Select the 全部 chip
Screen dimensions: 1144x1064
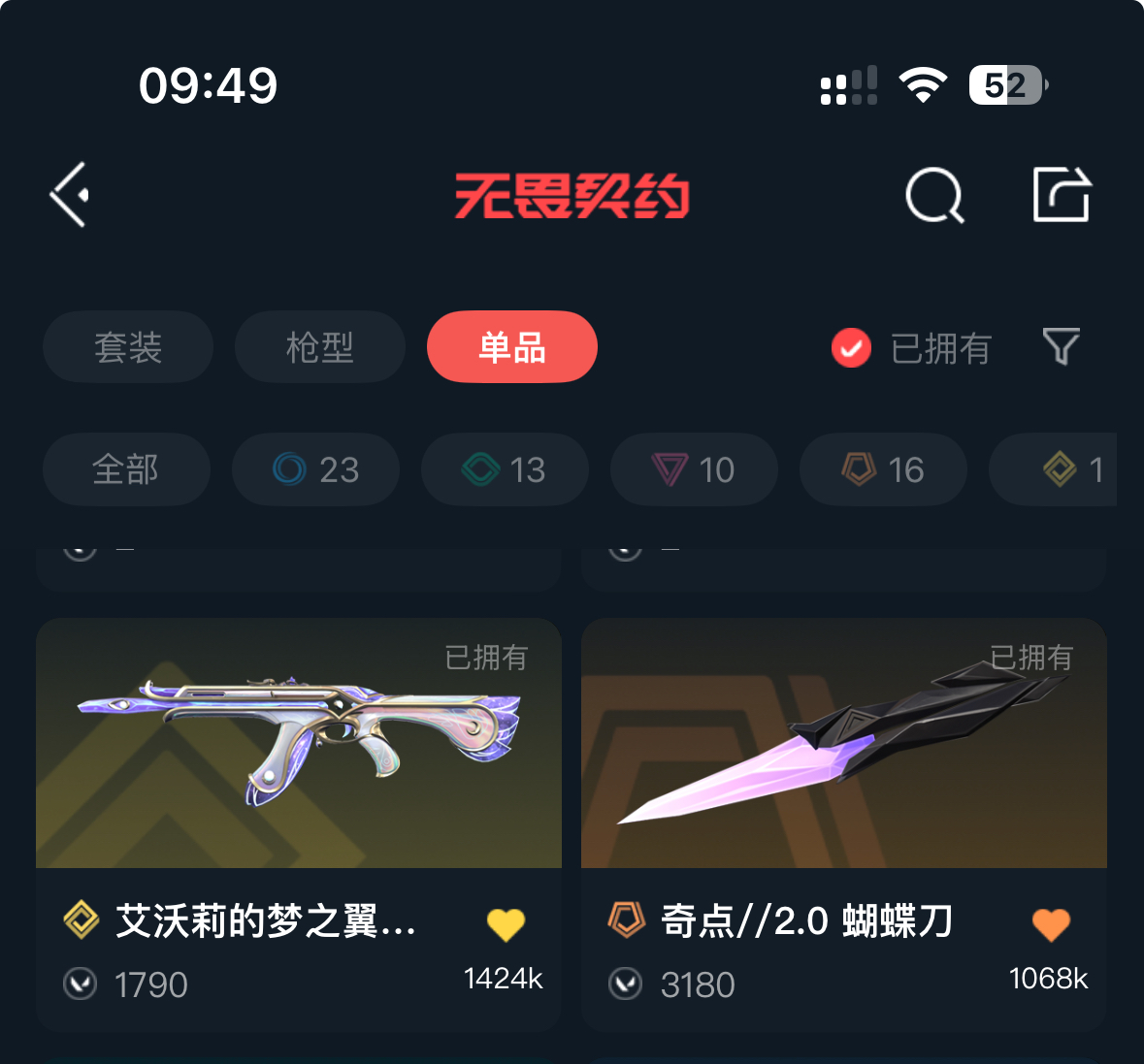(x=126, y=469)
